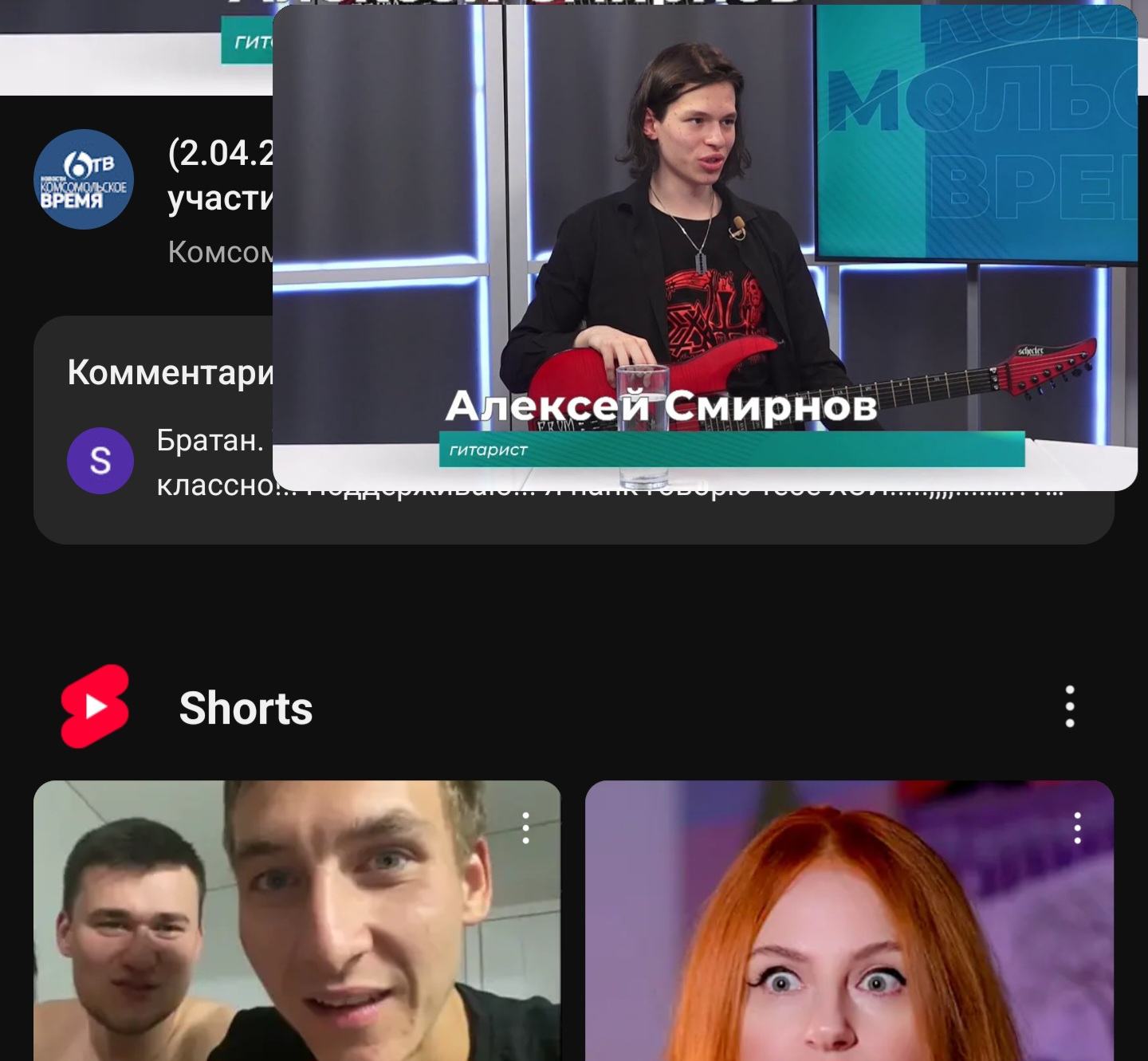The width and height of the screenshot is (1148, 1061).
Task: Open options for the two men Short
Action: (x=525, y=828)
